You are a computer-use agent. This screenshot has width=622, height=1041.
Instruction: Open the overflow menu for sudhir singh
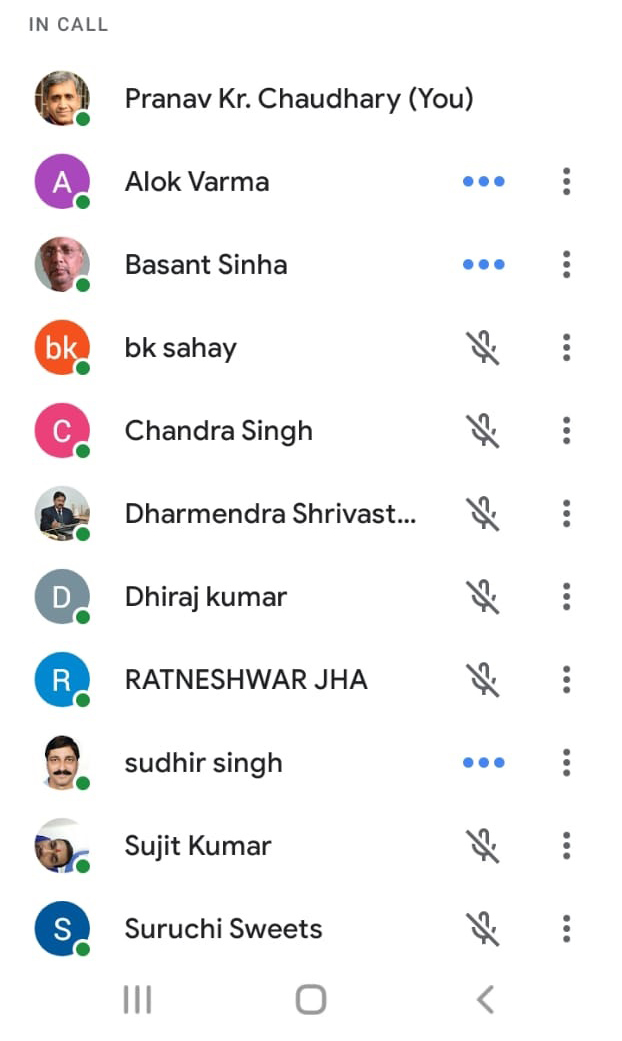click(566, 762)
